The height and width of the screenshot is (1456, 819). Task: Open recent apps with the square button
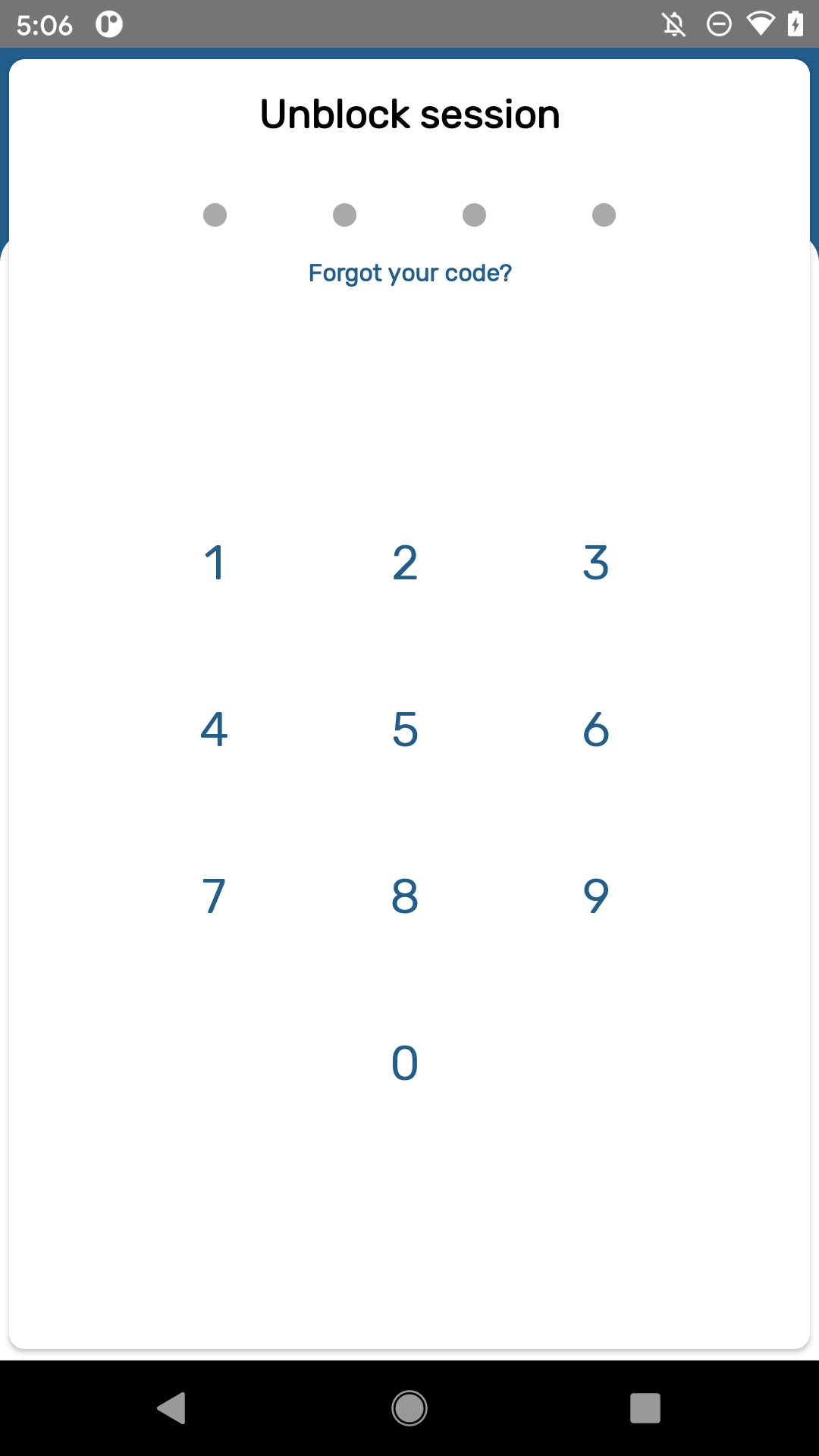(645, 1408)
